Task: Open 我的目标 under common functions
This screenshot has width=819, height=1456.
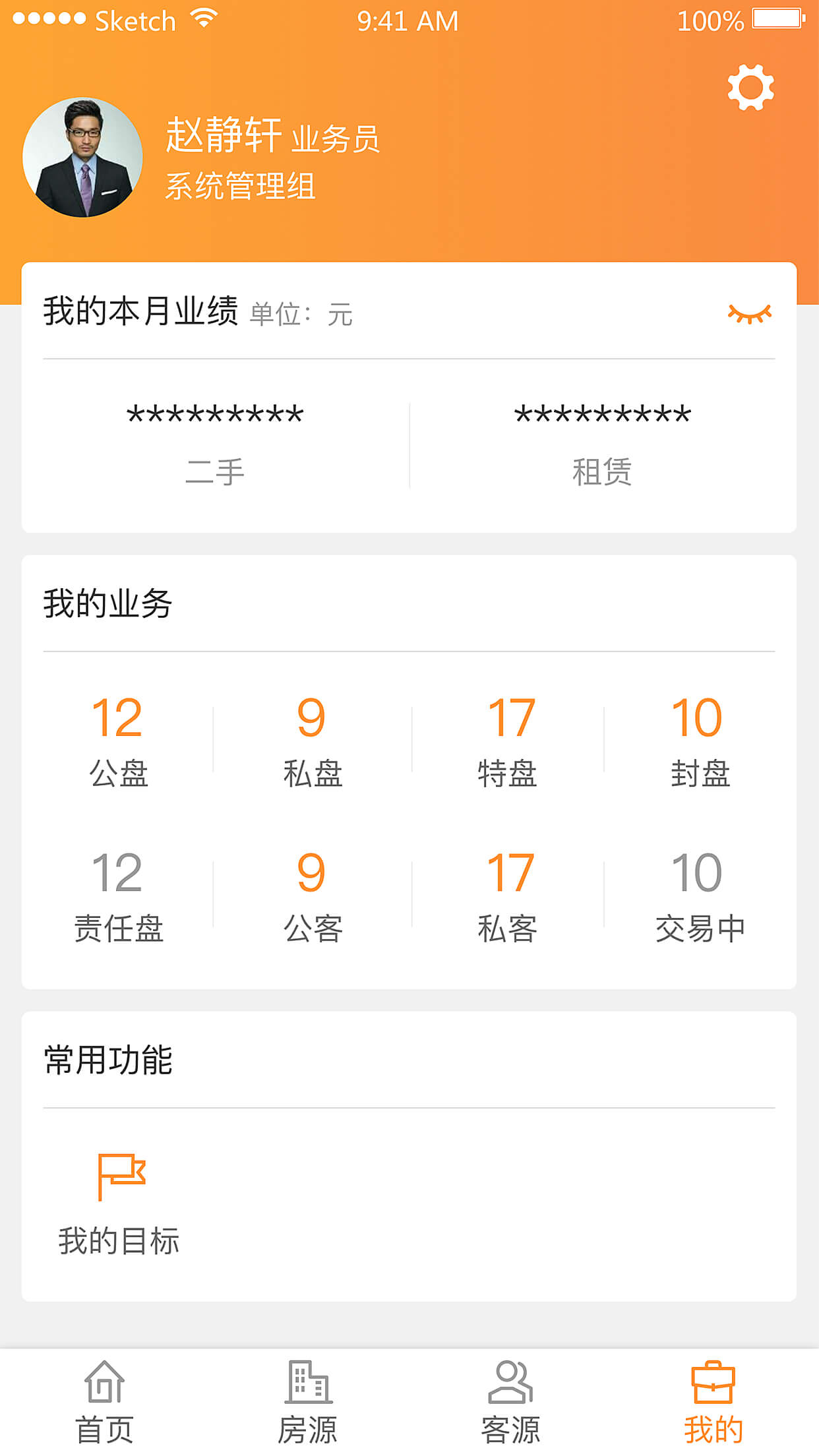Action: coord(119,1203)
